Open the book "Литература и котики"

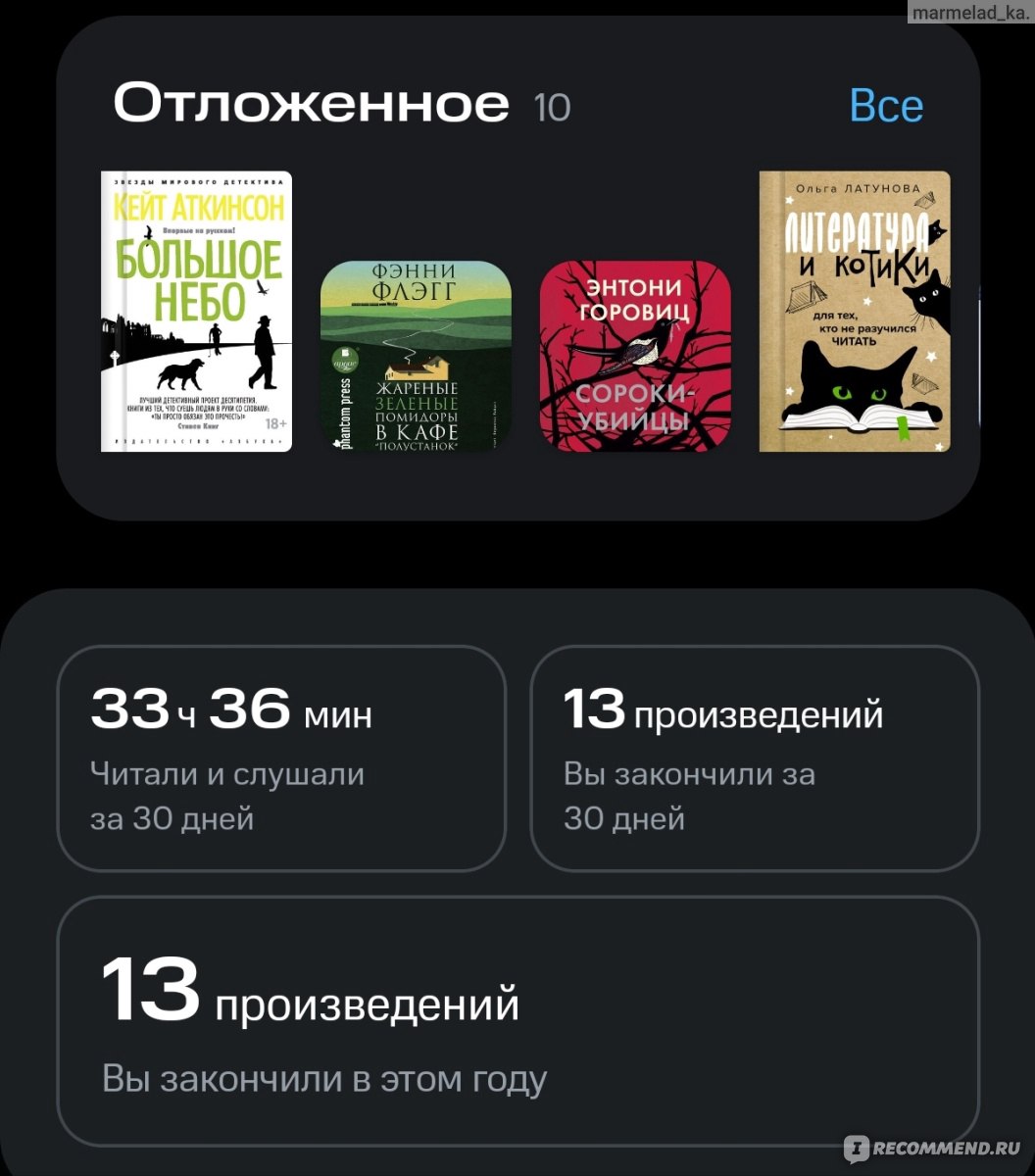point(855,312)
